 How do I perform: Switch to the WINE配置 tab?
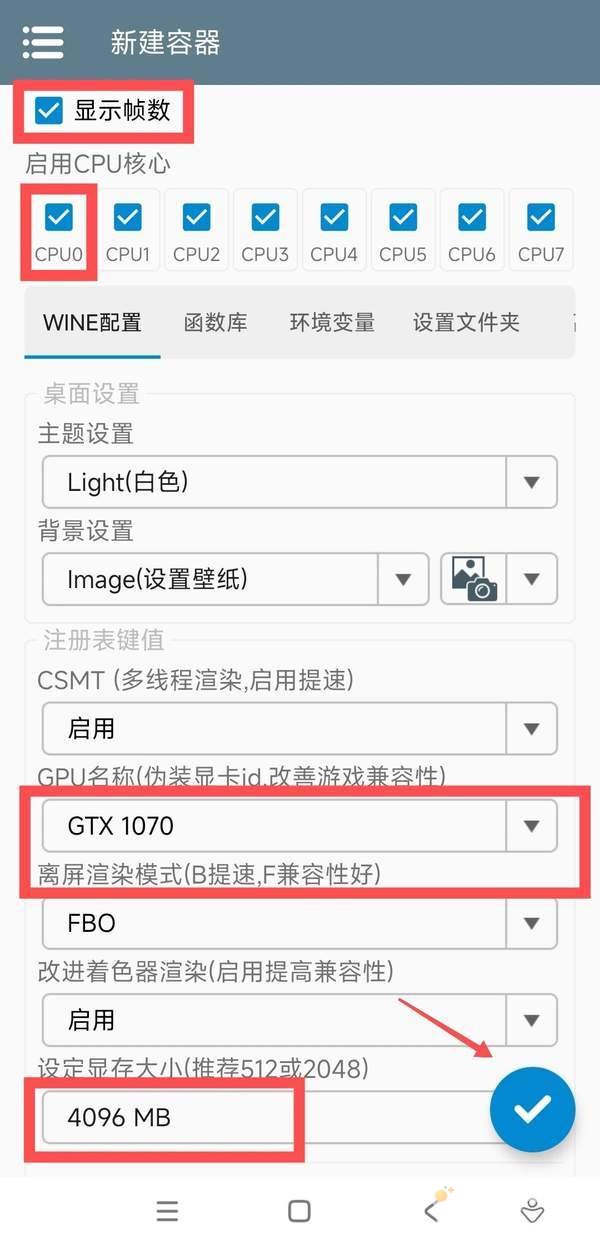(92, 322)
